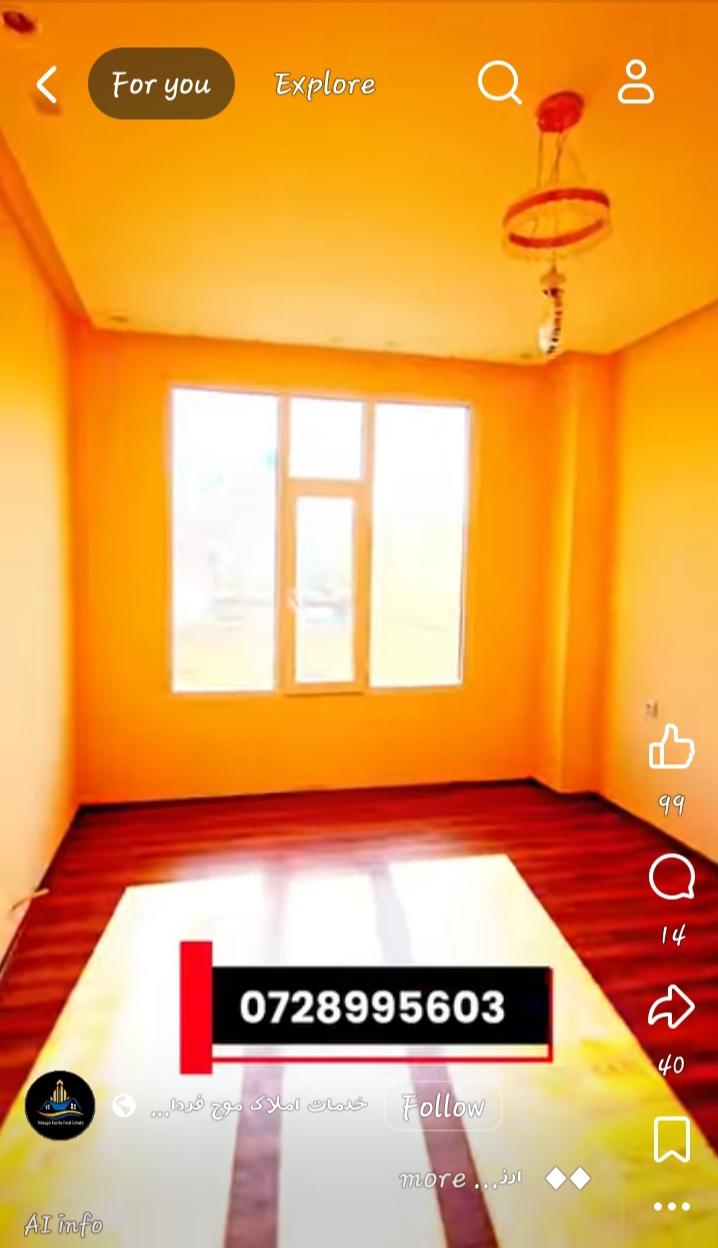718x1248 pixels.
Task: Open the three-dot overflow menu
Action: (671, 1206)
